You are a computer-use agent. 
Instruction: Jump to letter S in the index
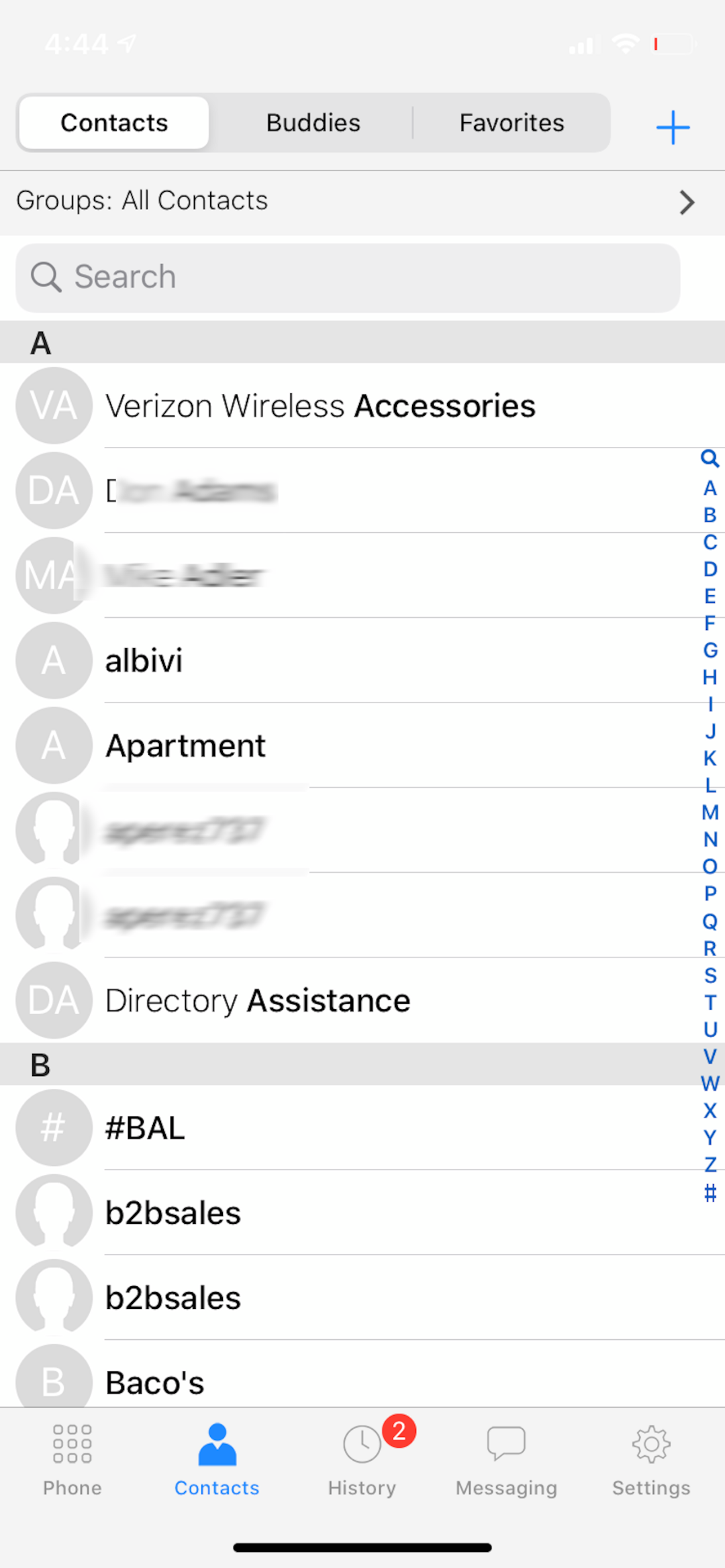coord(710,976)
